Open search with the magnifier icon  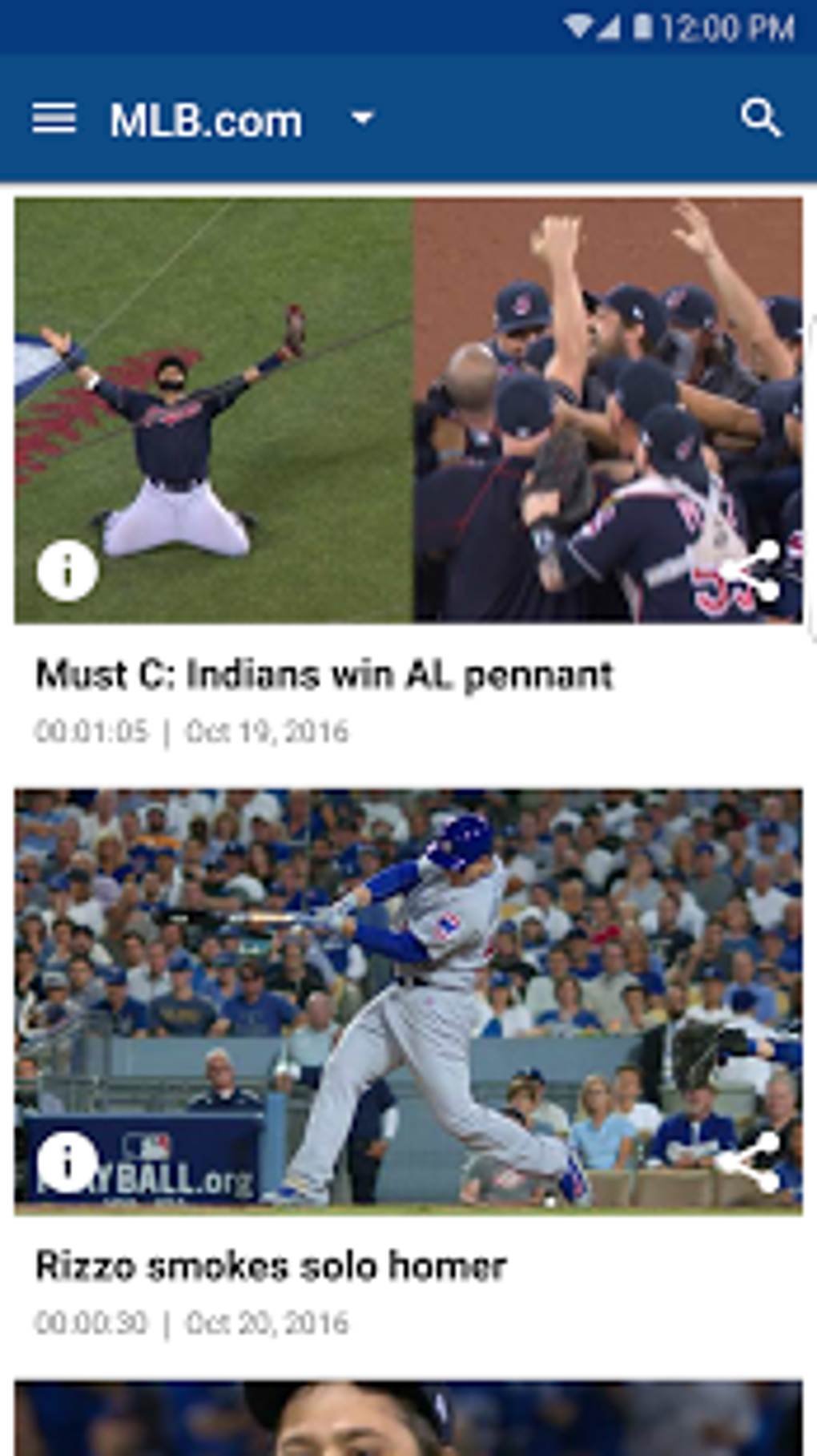click(x=760, y=118)
